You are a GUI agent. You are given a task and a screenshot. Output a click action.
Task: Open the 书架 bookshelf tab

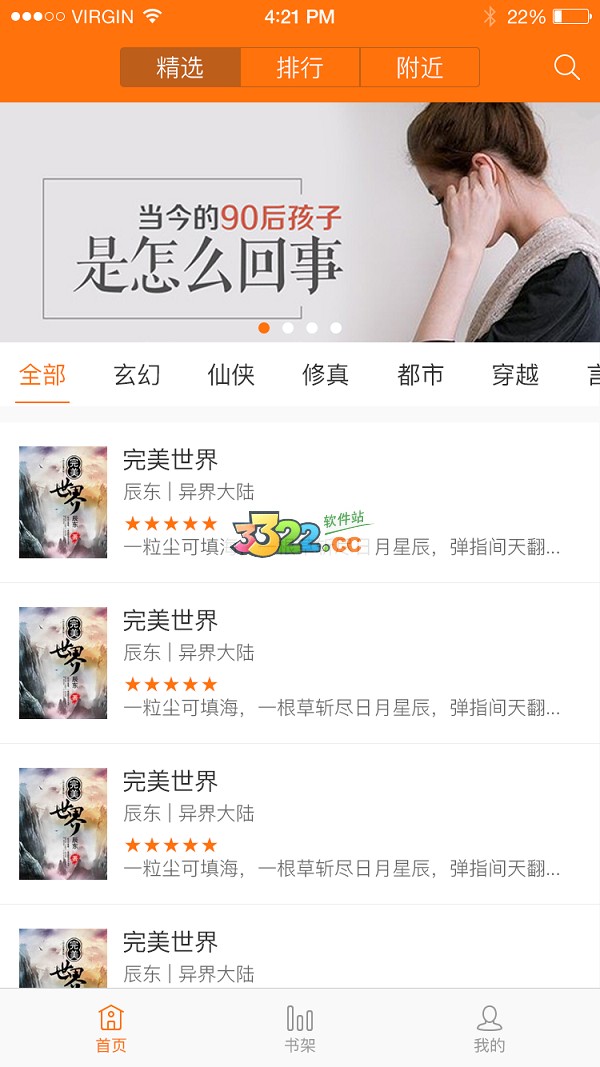point(300,1029)
